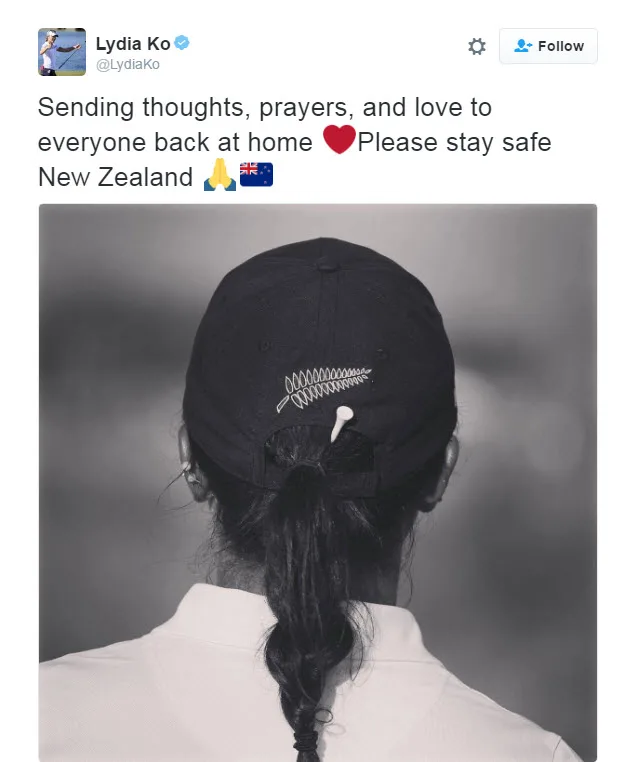
Task: Open Lydia Ko's profile picture
Action: pos(62,52)
